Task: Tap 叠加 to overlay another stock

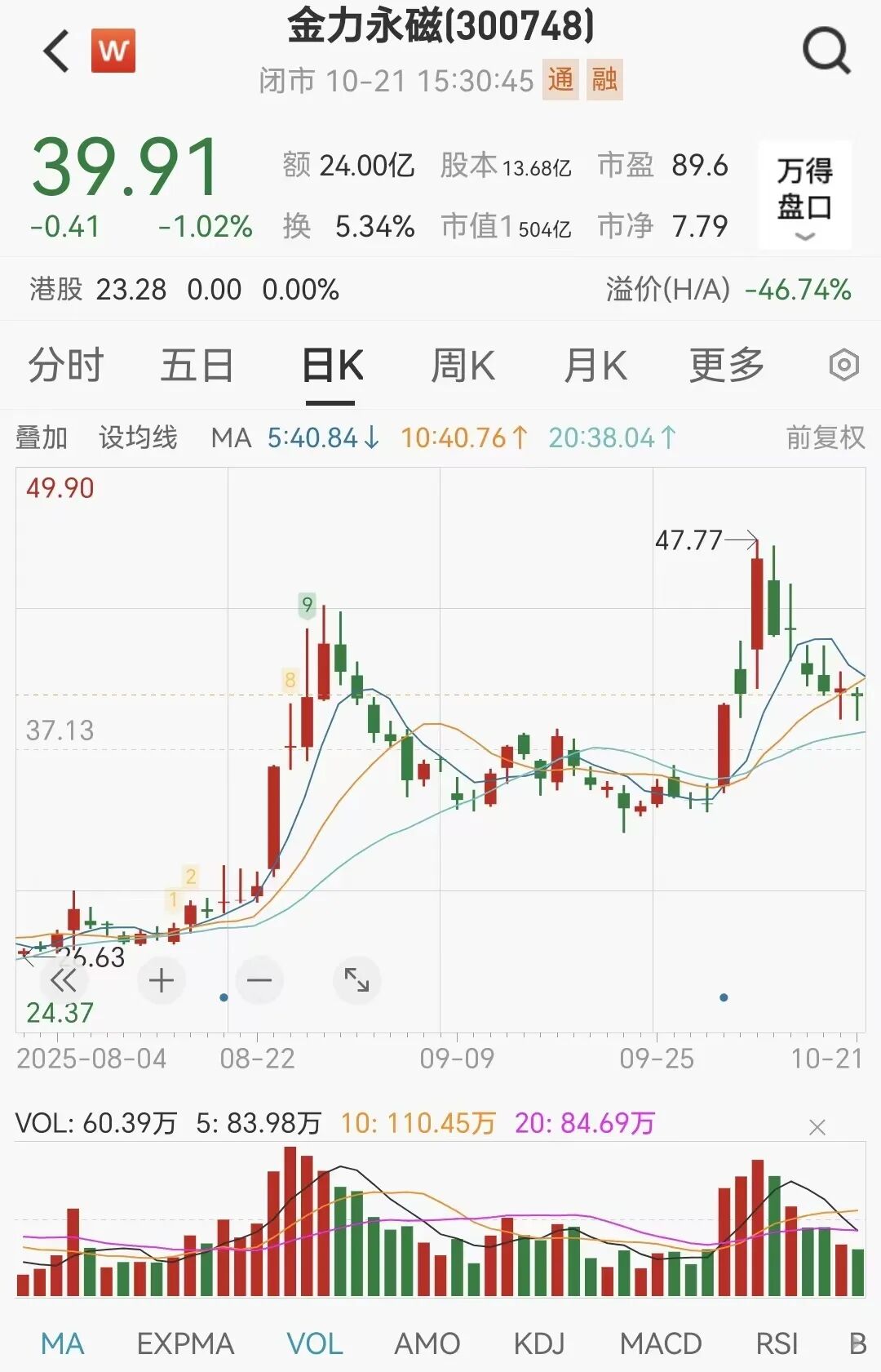Action: pos(42,437)
